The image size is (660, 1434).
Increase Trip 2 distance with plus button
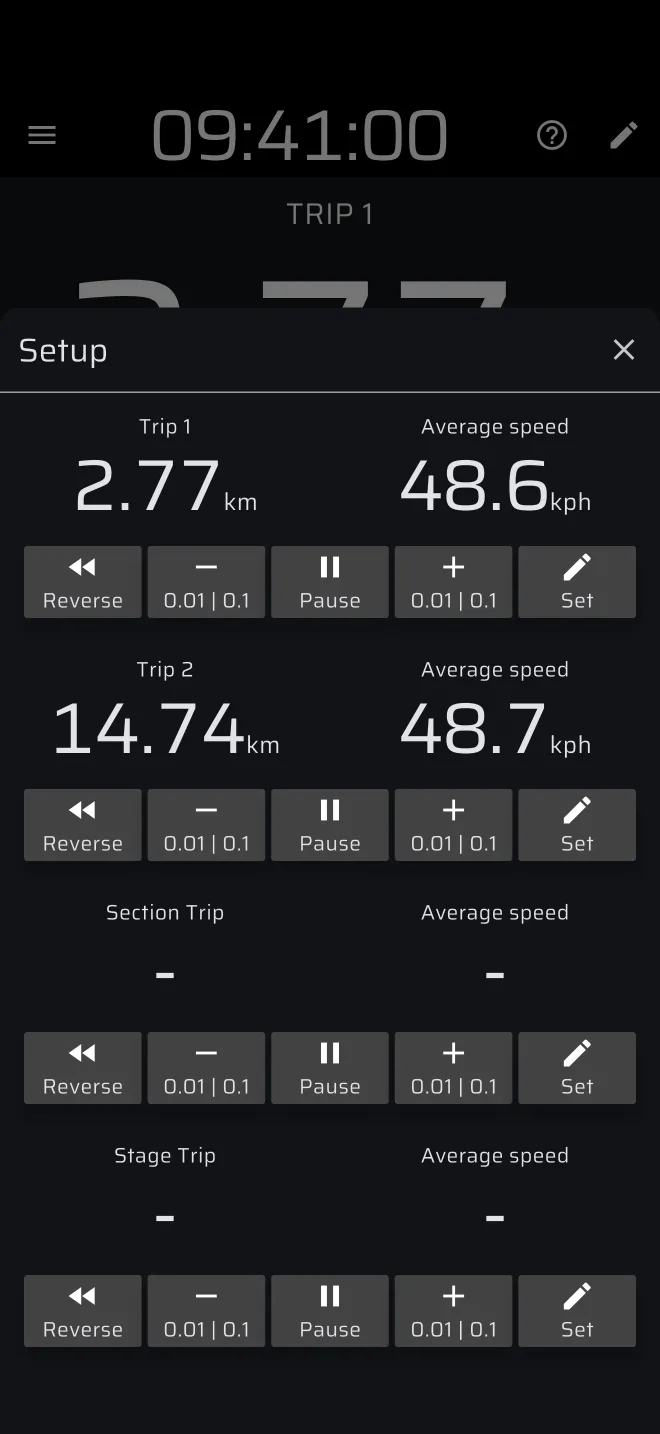coord(454,825)
